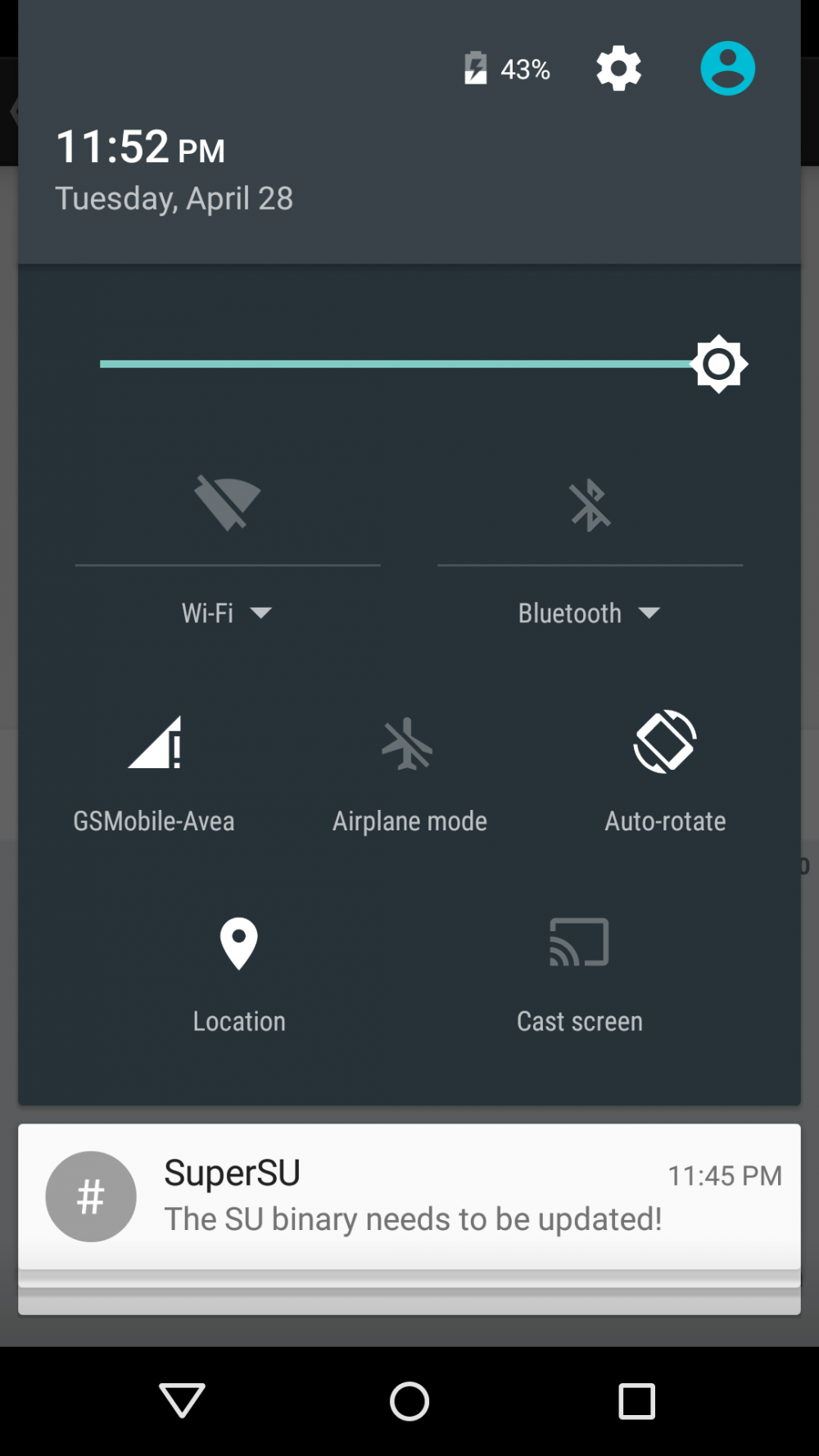Viewport: 819px width, 1456px height.
Task: Toggle Wi-Fi on
Action: pos(227,503)
